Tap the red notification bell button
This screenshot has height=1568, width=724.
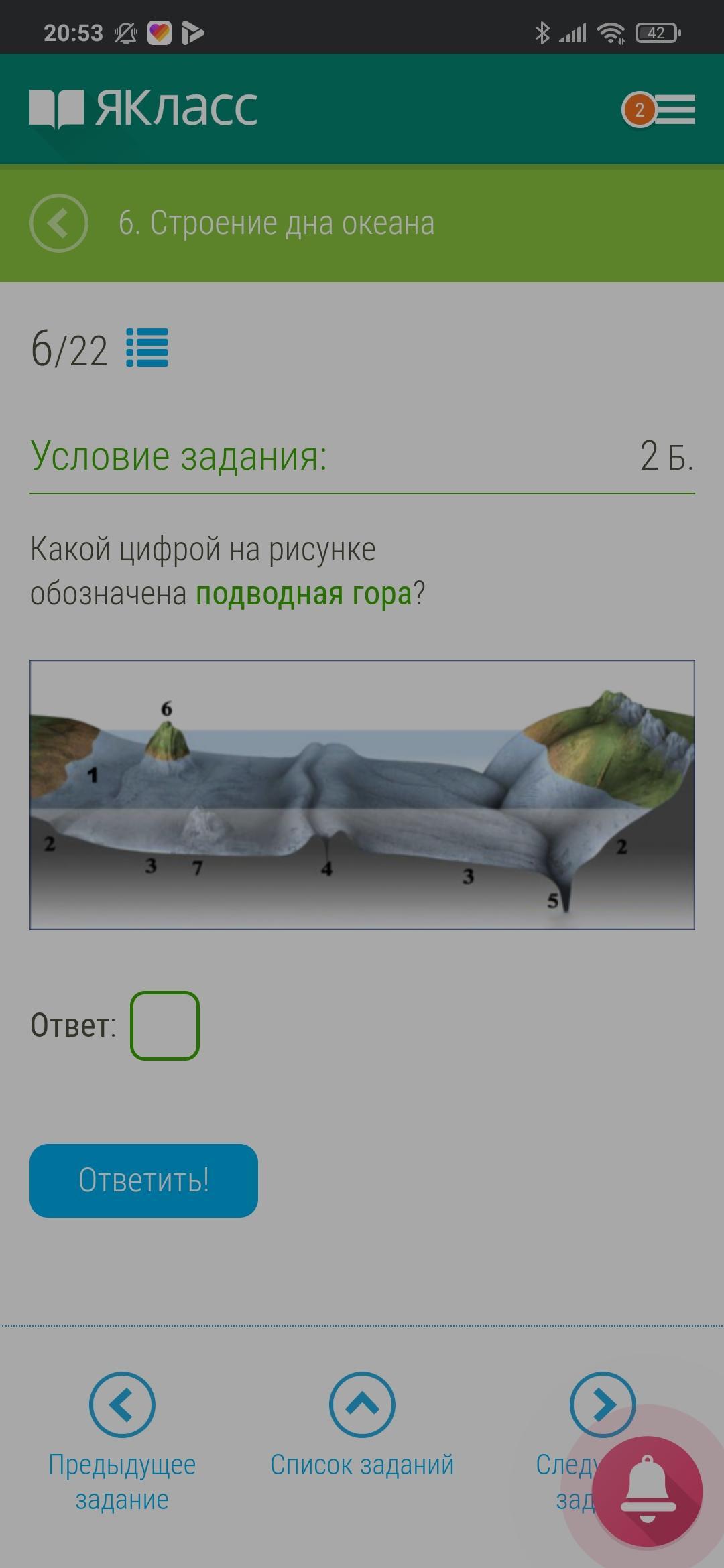[x=647, y=1492]
